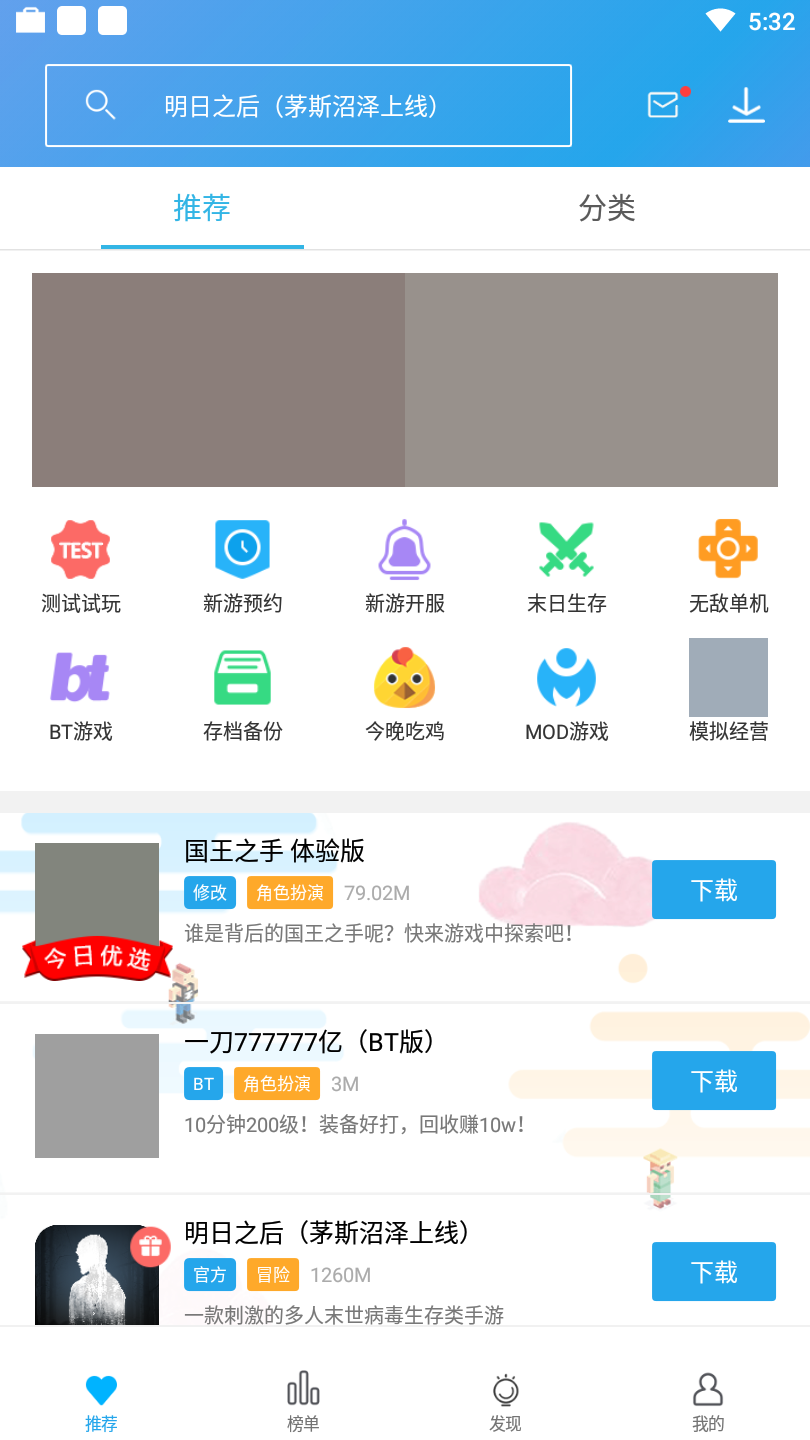The image size is (810, 1440).
Task: Open the top promotional banner
Action: [405, 380]
